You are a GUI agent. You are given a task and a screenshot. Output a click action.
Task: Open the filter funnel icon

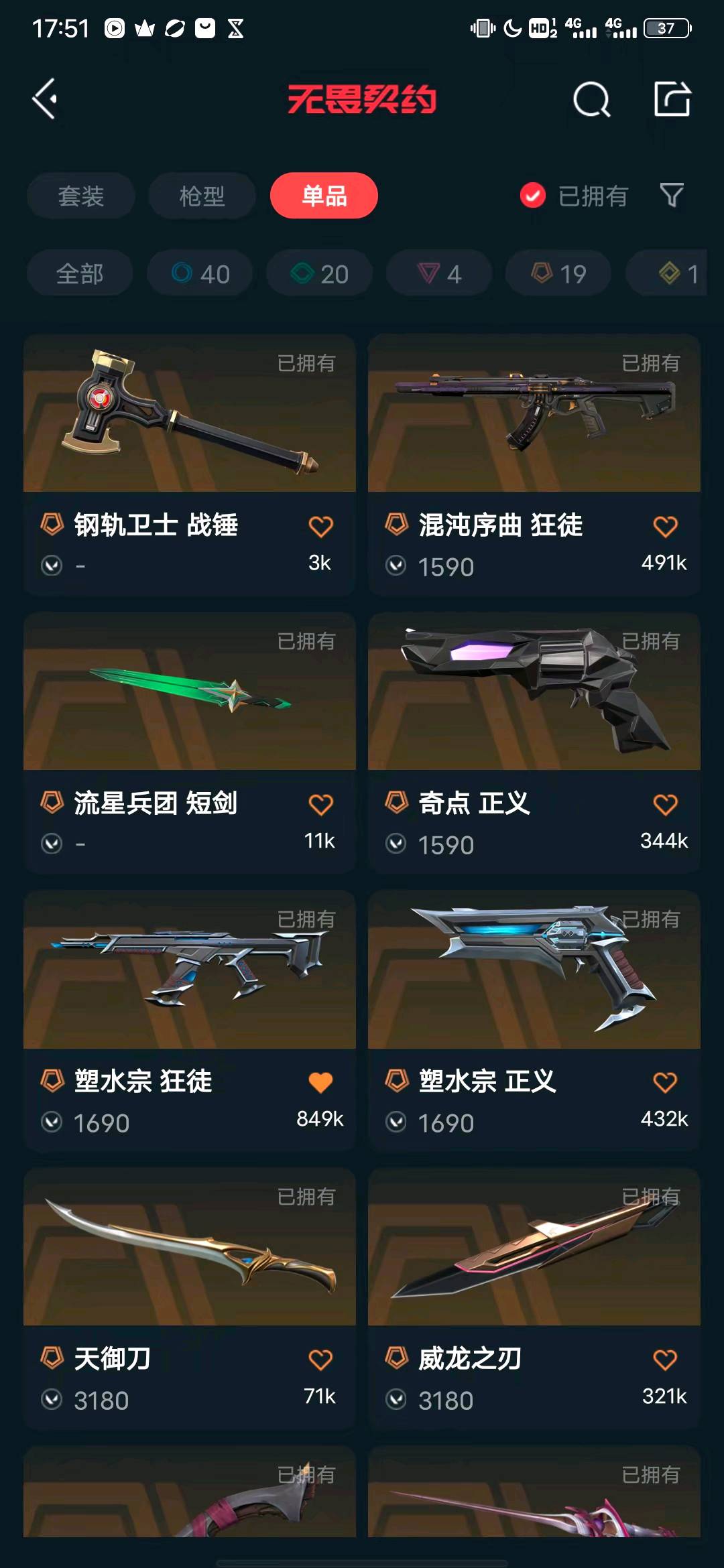(671, 196)
